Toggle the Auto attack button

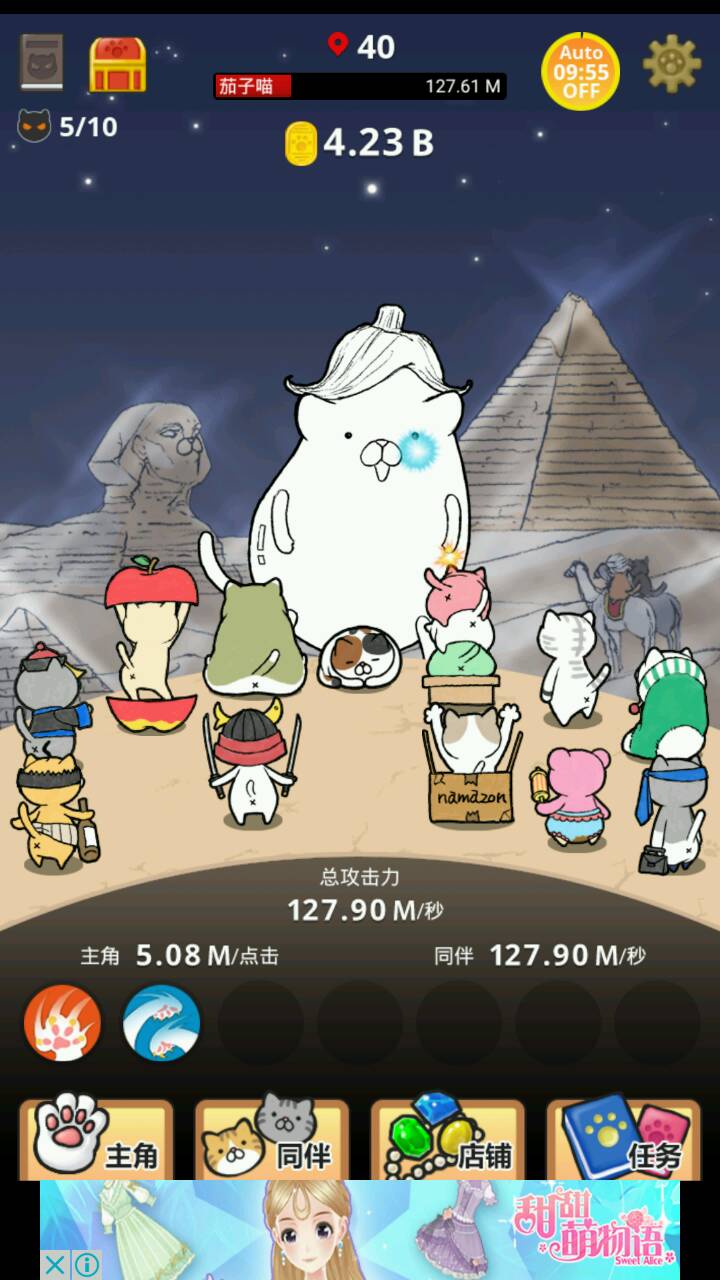[x=580, y=71]
